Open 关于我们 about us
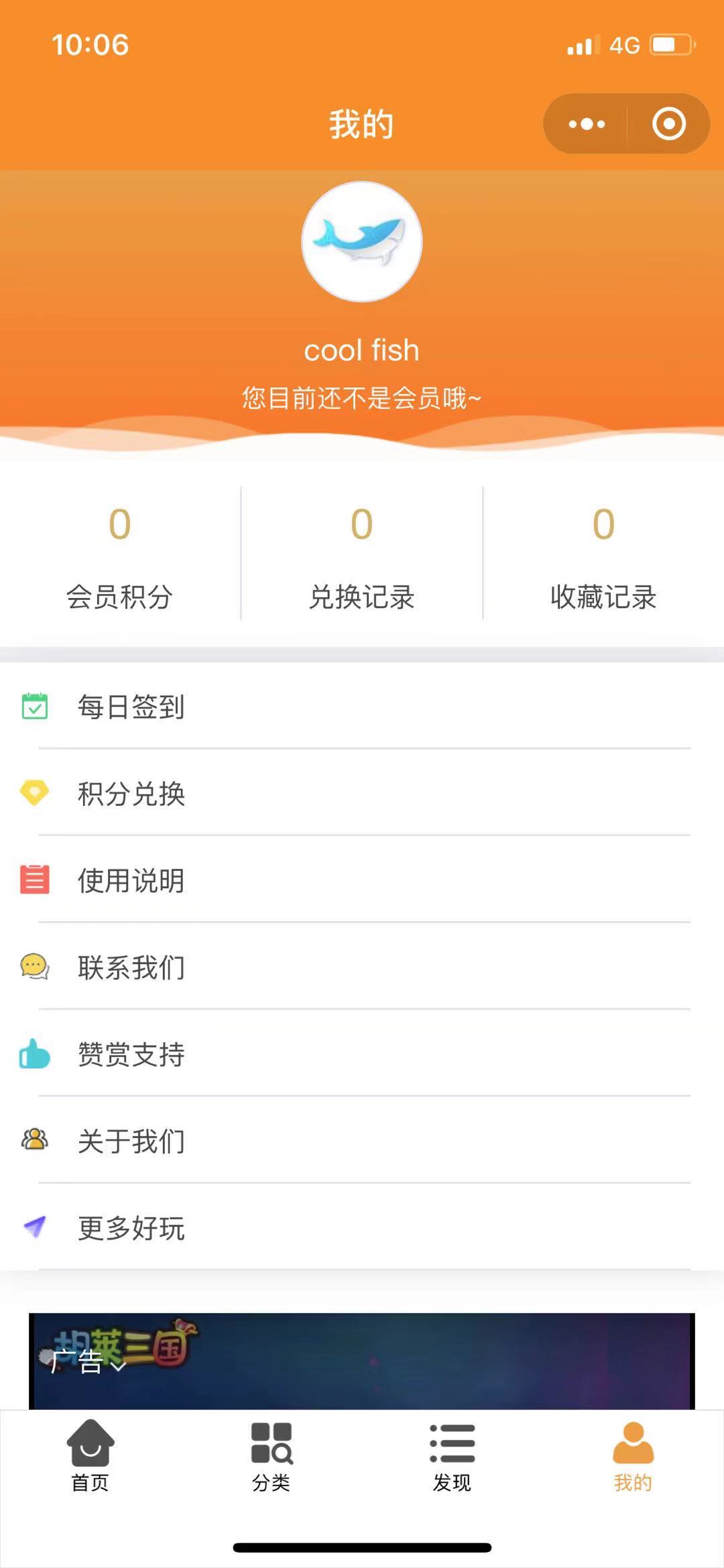 362,1141
